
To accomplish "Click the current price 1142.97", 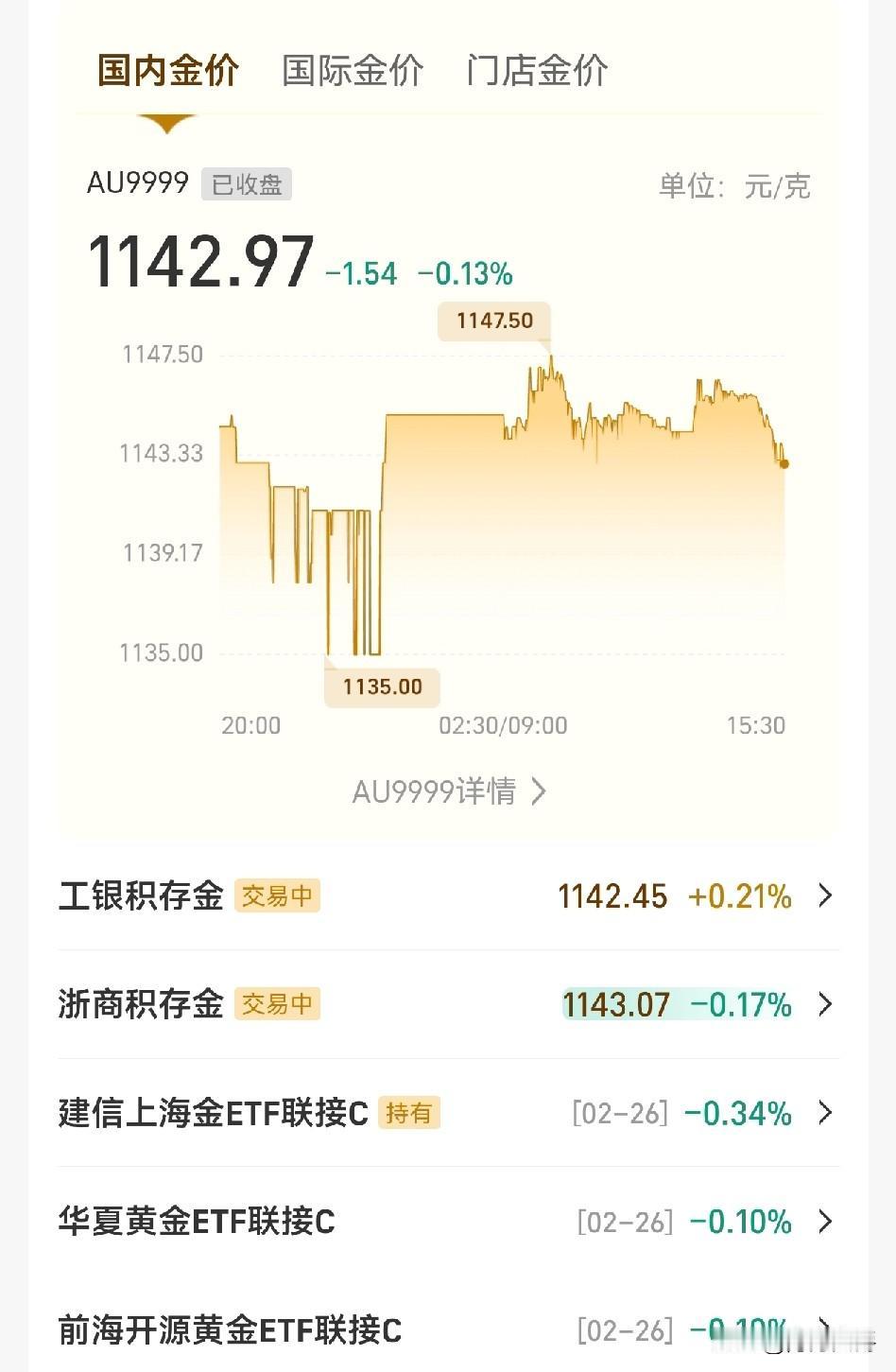I will point(200,262).
